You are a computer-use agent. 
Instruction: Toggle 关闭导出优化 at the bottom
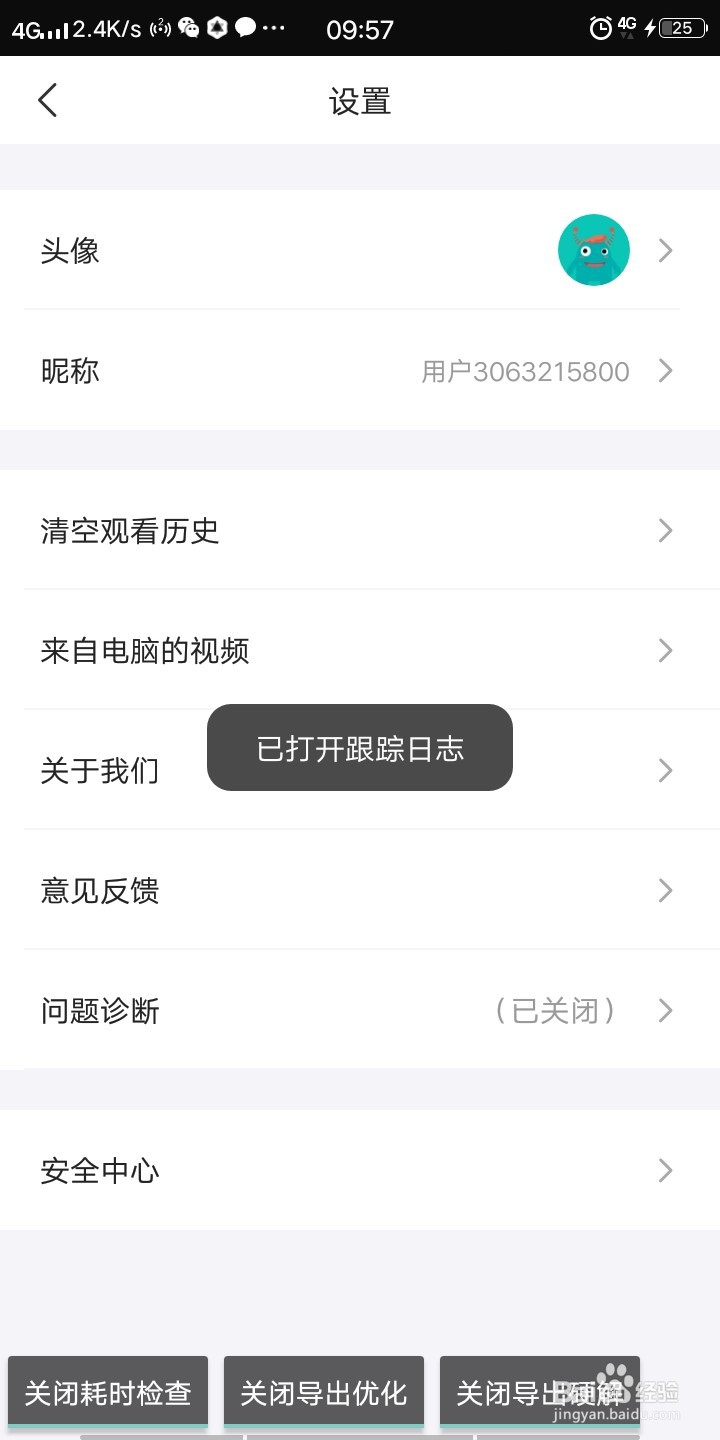323,1390
